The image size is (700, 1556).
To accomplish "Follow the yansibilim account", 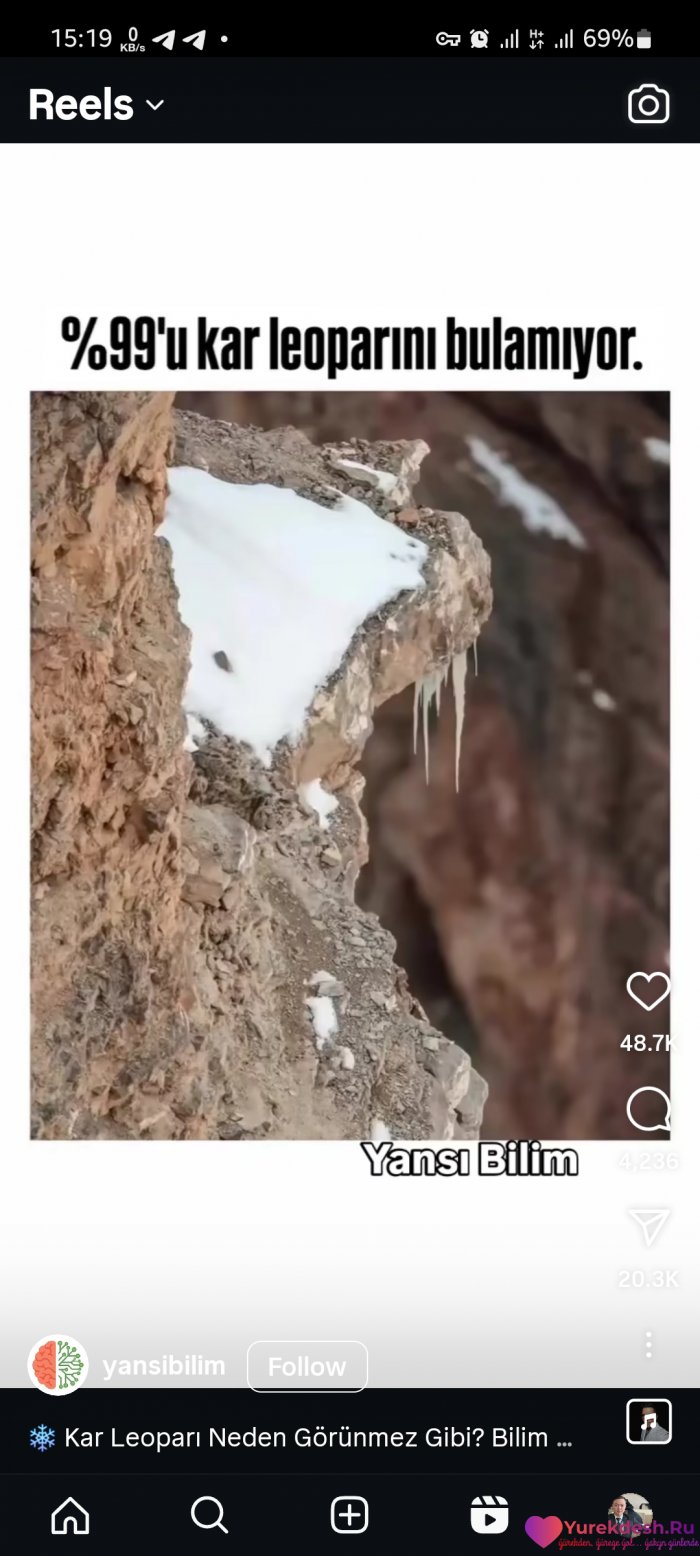I will [x=307, y=1366].
